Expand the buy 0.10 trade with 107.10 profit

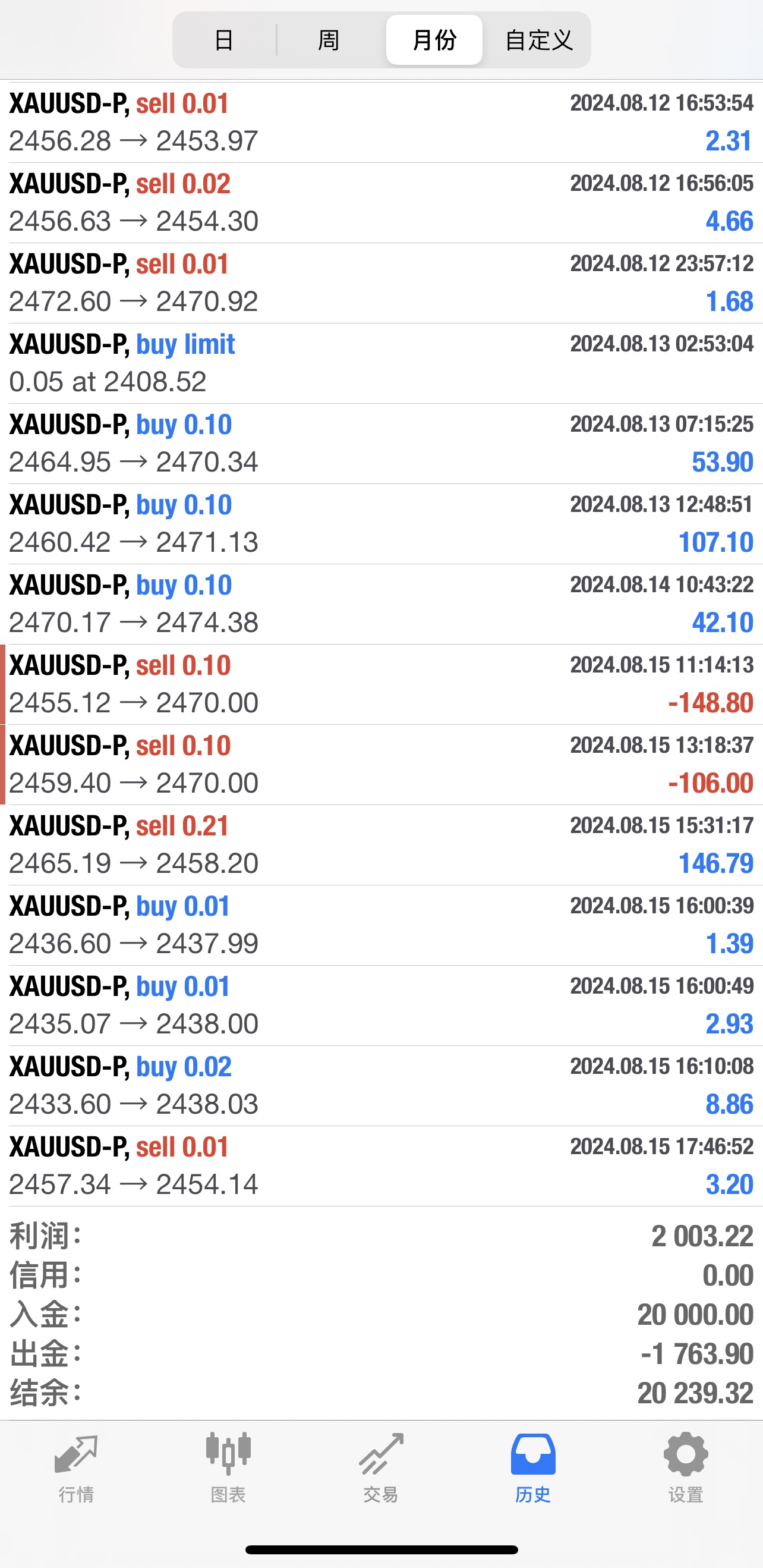(381, 524)
